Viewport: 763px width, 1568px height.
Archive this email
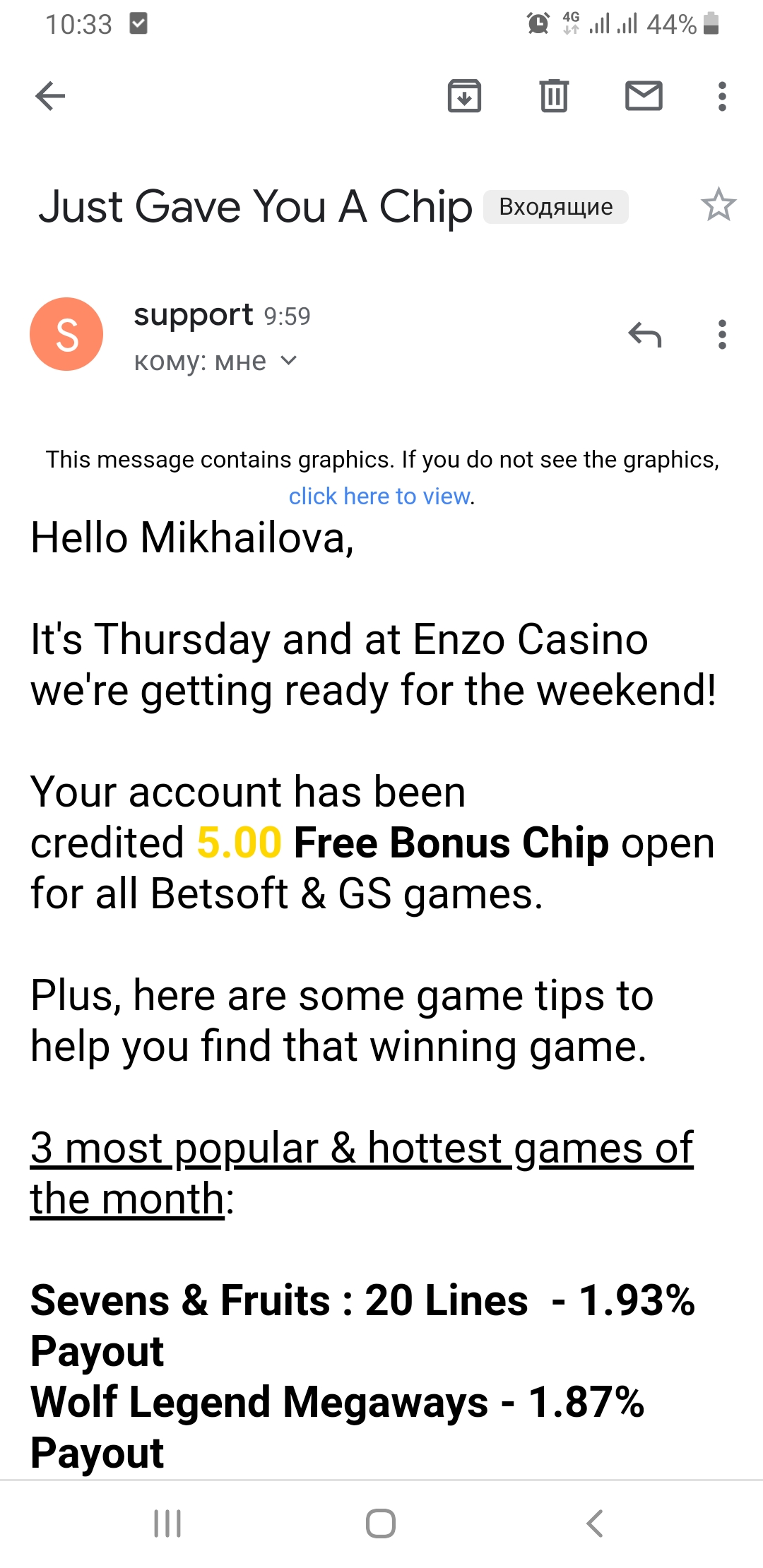[464, 96]
